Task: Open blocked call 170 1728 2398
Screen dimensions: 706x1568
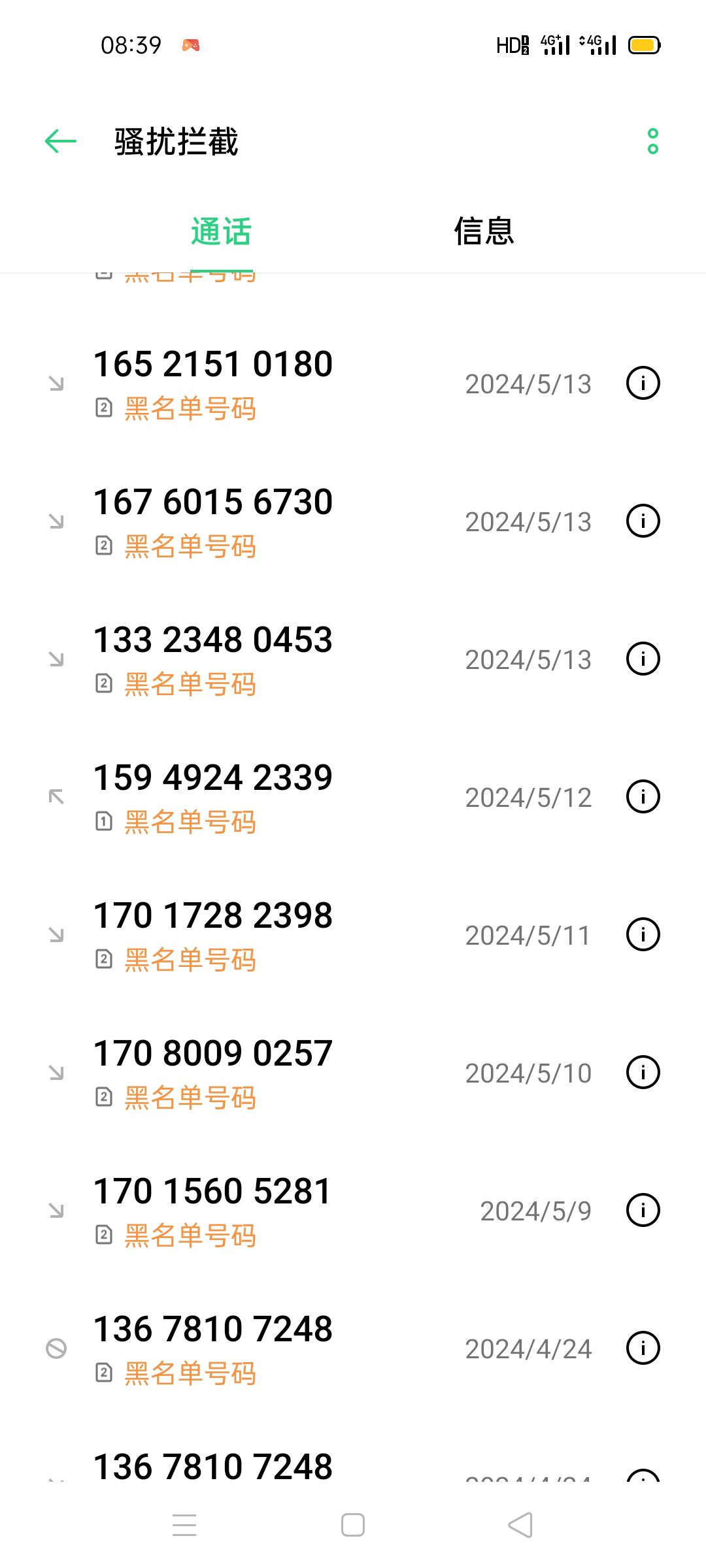Action: click(353, 935)
